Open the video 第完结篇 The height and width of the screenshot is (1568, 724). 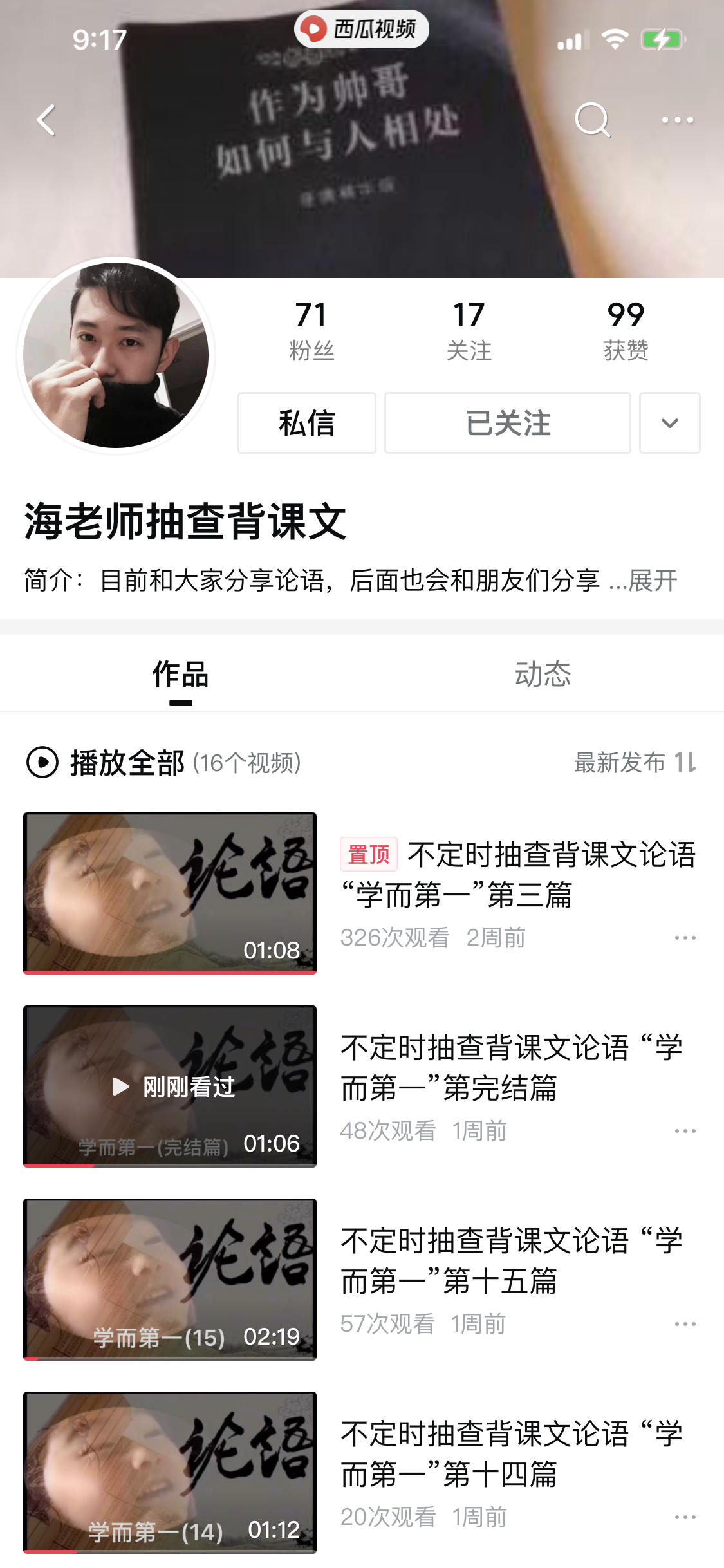tap(170, 1086)
